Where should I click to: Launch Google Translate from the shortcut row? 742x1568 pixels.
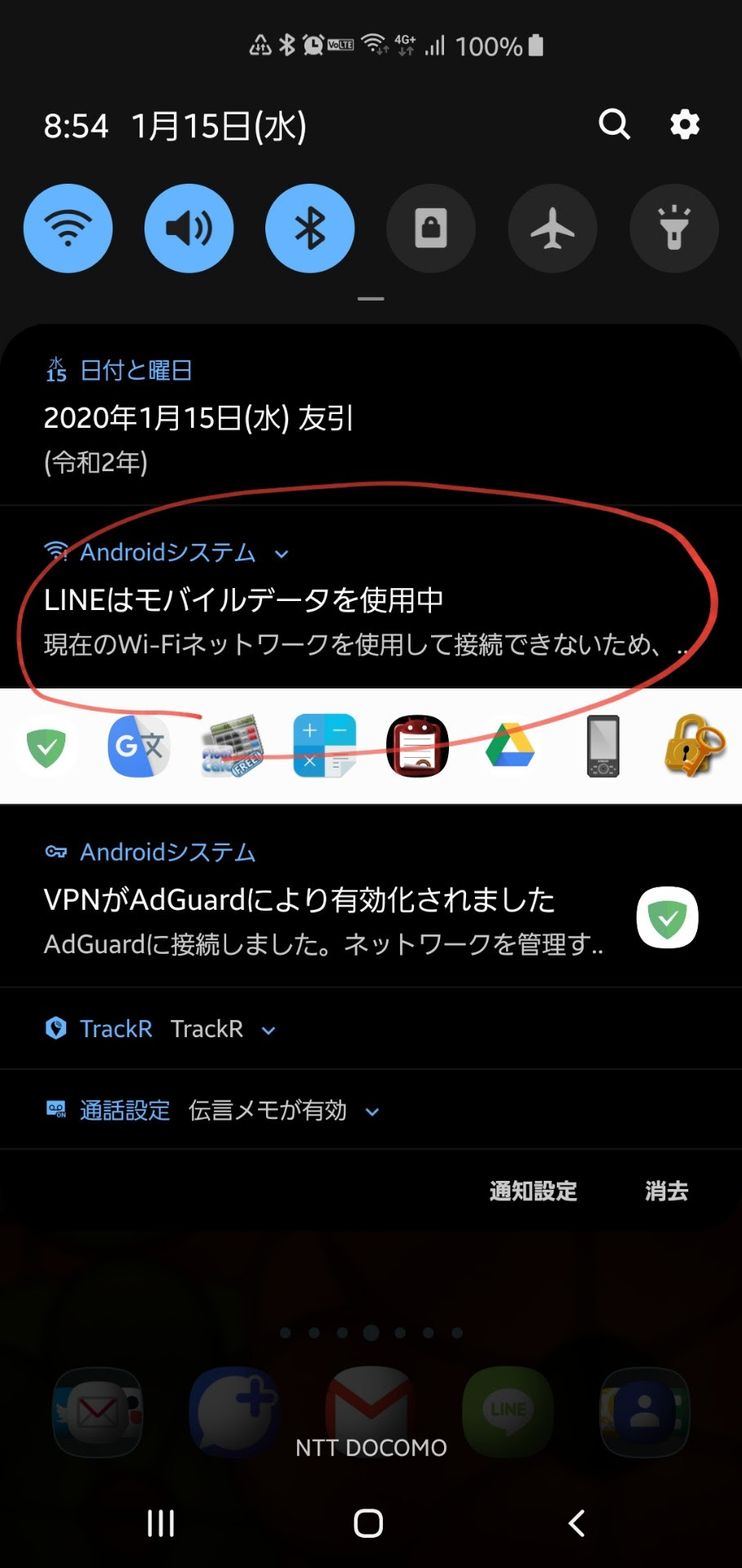click(139, 746)
